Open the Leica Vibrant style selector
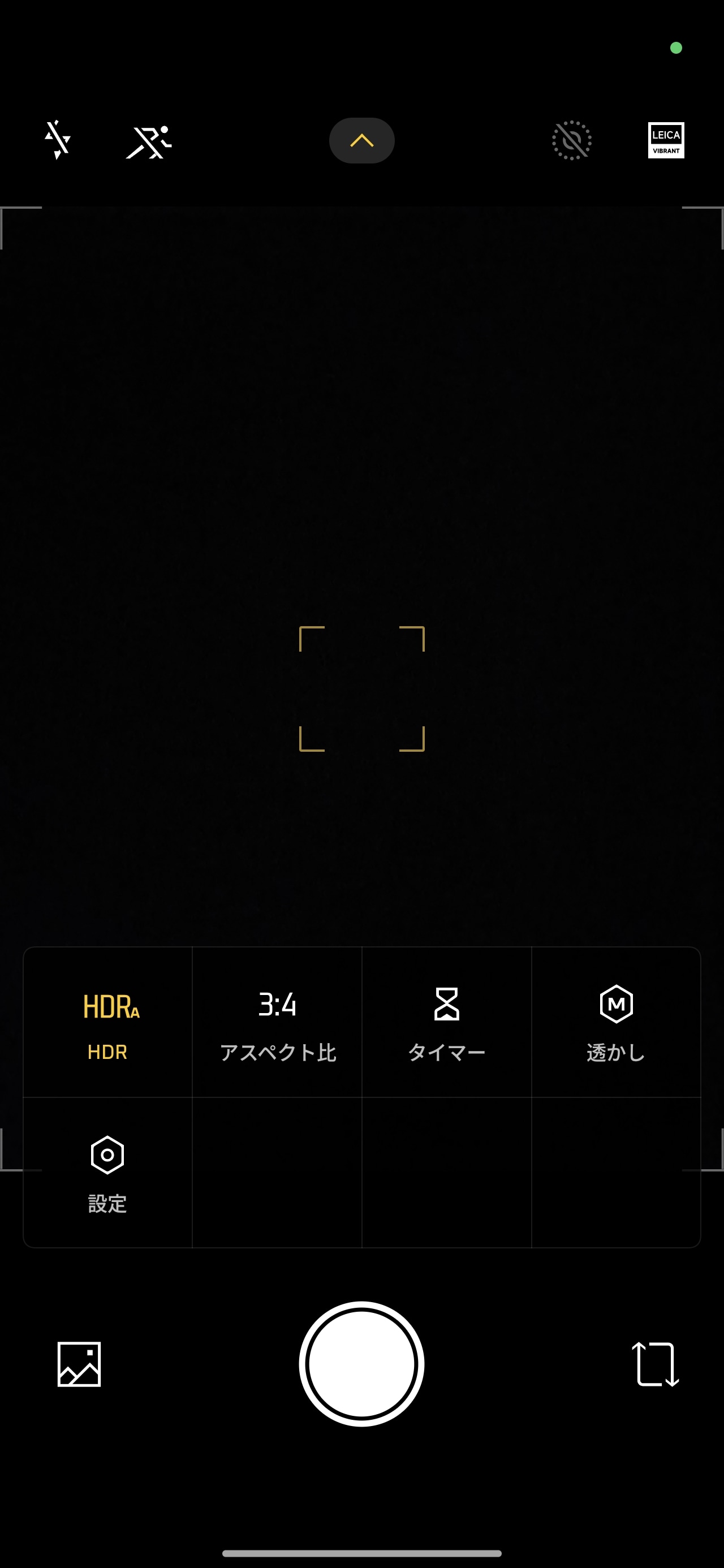This screenshot has width=724, height=1568. [666, 141]
